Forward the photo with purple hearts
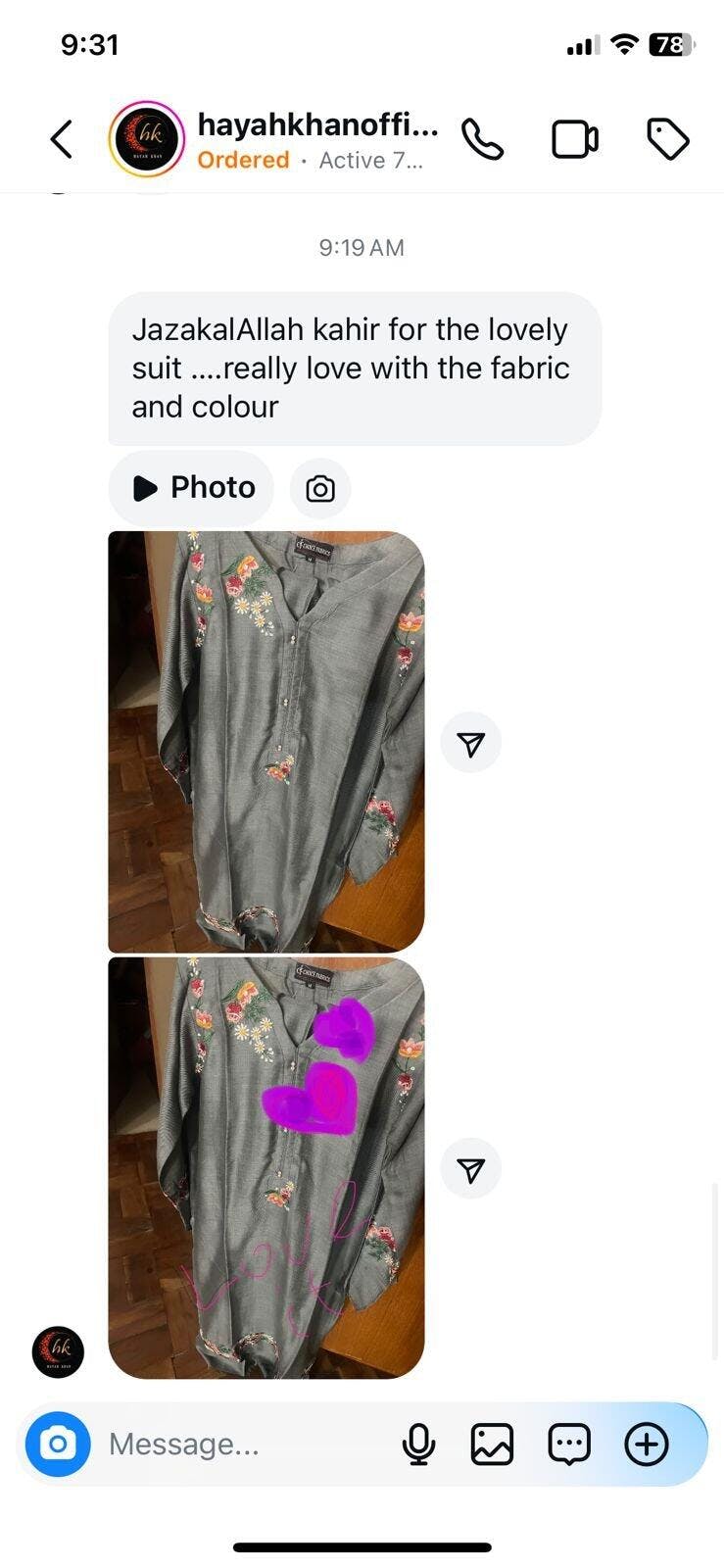The image size is (724, 1568). pos(470,1169)
